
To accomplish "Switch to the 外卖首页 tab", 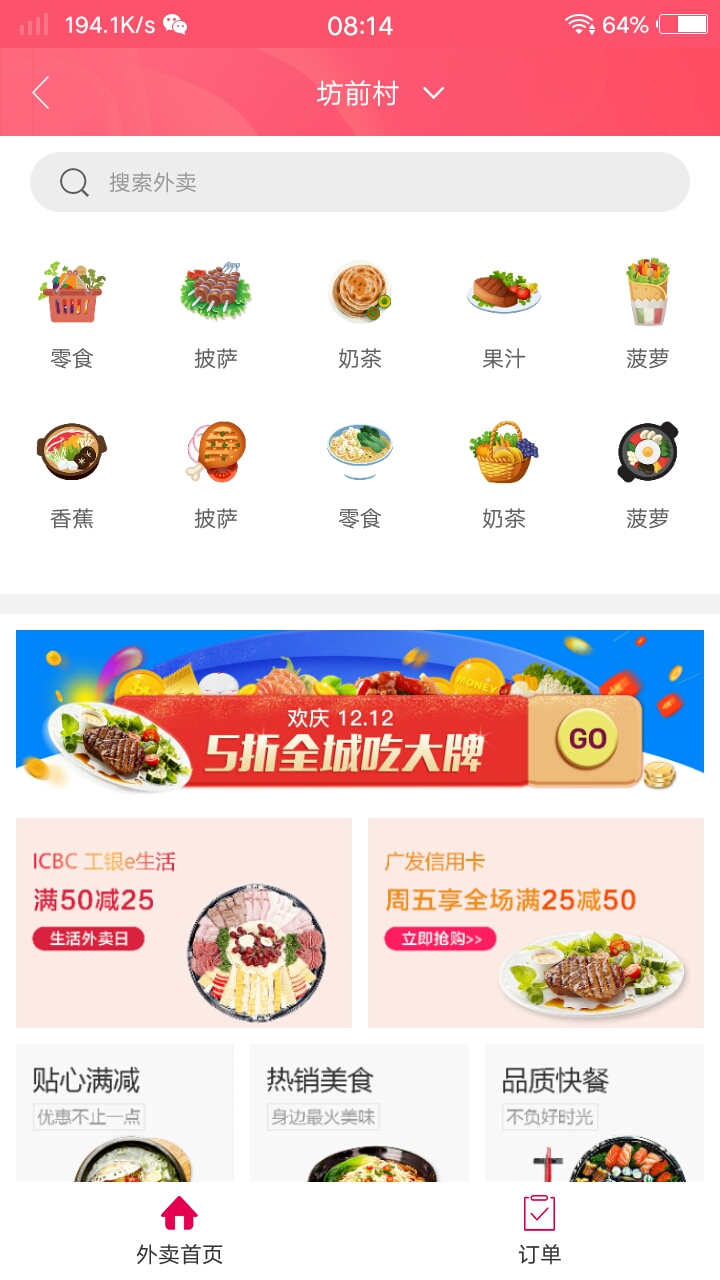I will coord(180,1230).
